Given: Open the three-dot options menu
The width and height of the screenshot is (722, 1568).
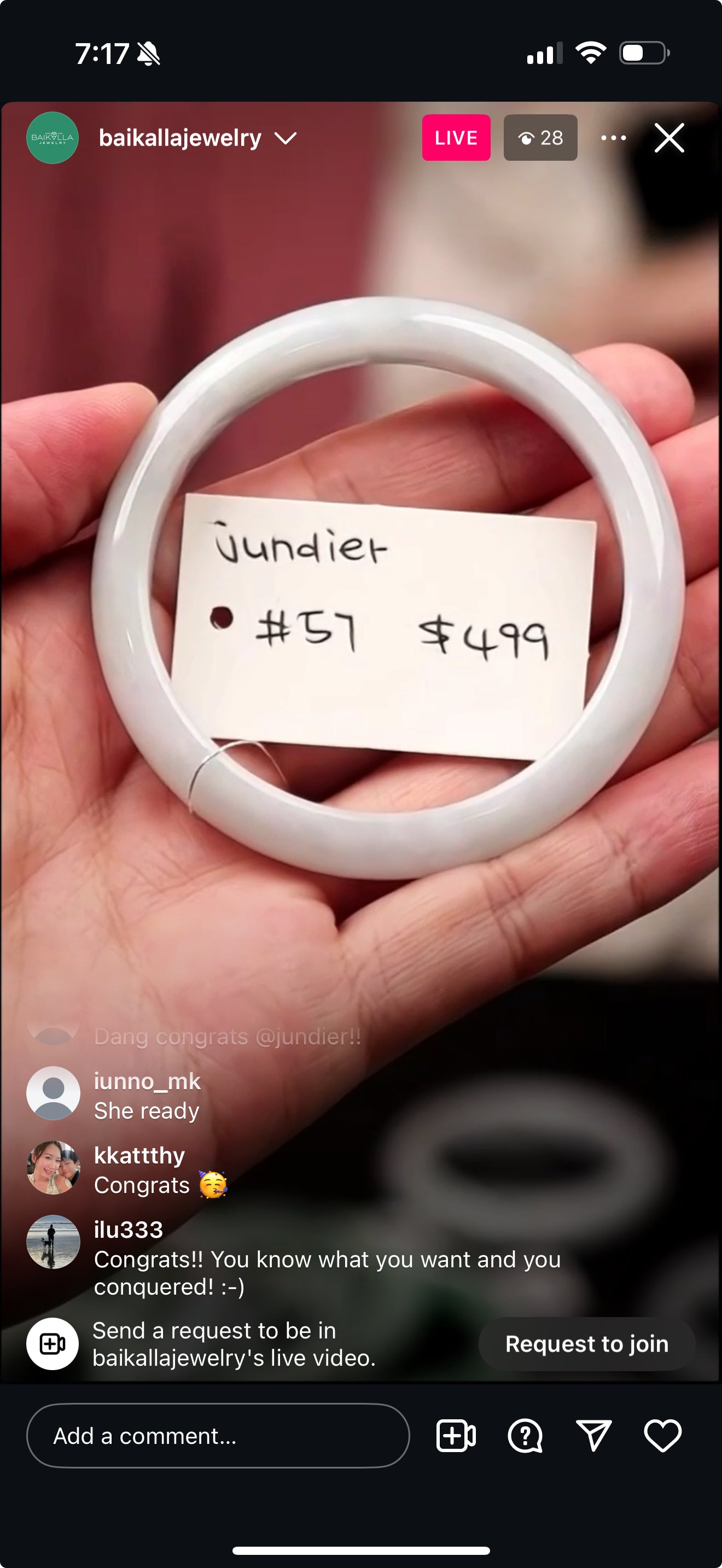Looking at the screenshot, I should pyautogui.click(x=613, y=138).
